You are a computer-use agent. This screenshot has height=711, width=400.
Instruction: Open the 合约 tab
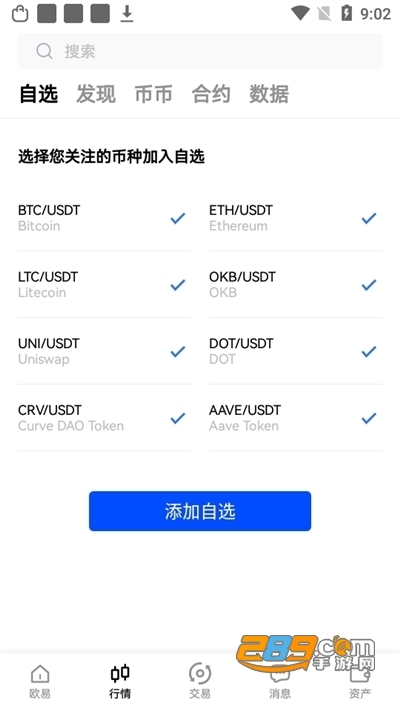click(211, 94)
